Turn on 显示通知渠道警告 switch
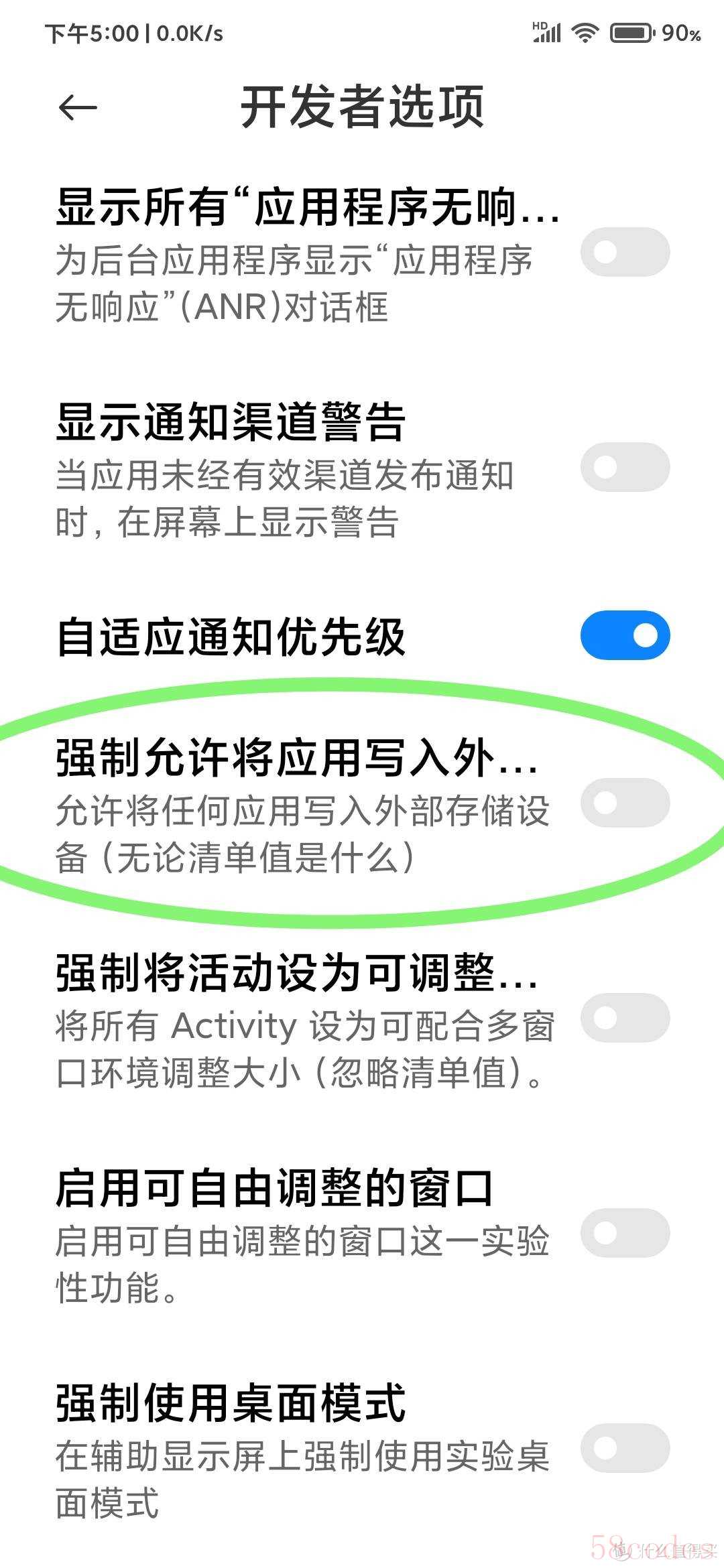Screen dimensions: 724x1568 pyautogui.click(x=625, y=467)
